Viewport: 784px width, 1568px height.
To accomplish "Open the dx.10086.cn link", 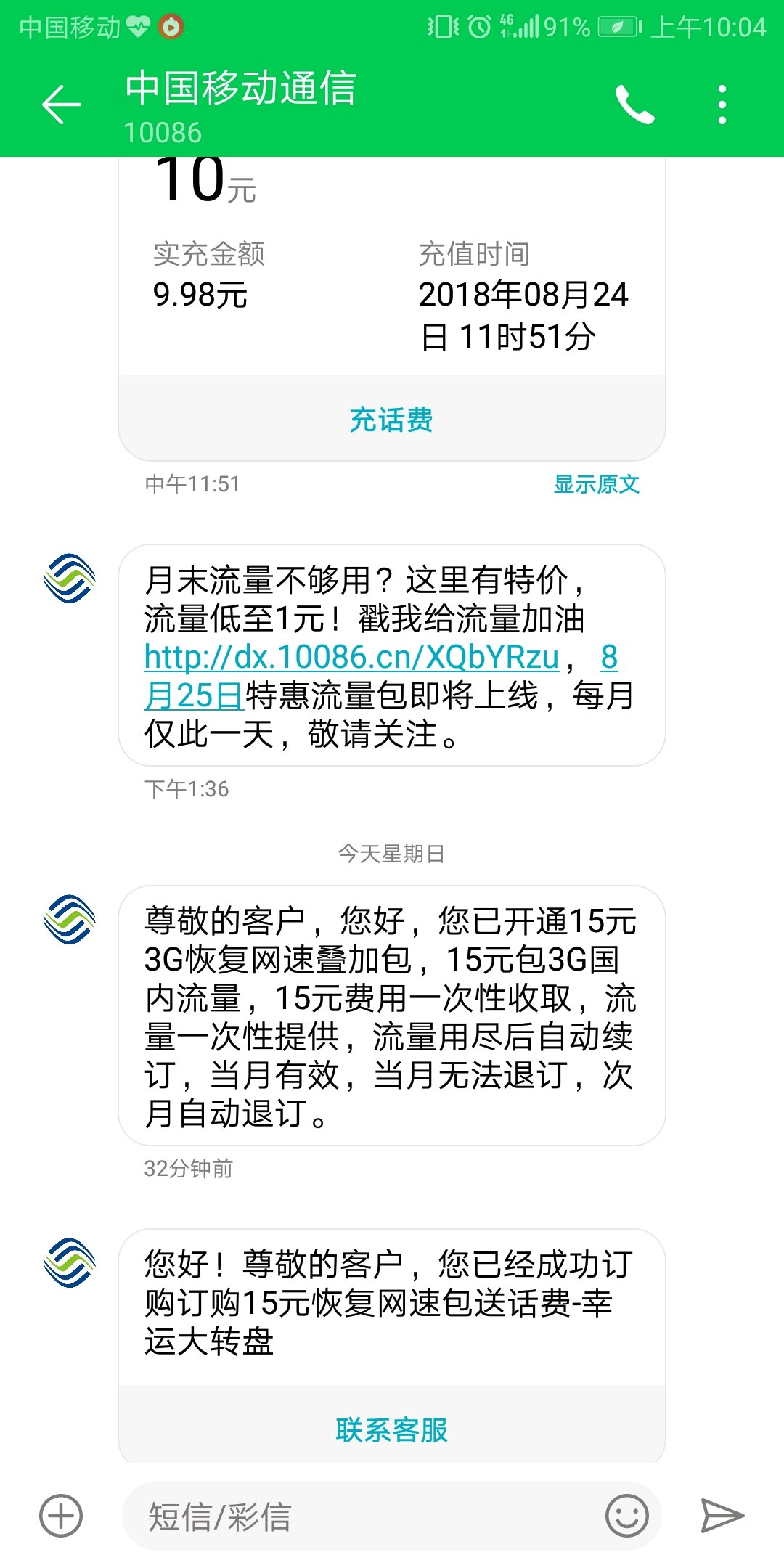I will [x=352, y=657].
